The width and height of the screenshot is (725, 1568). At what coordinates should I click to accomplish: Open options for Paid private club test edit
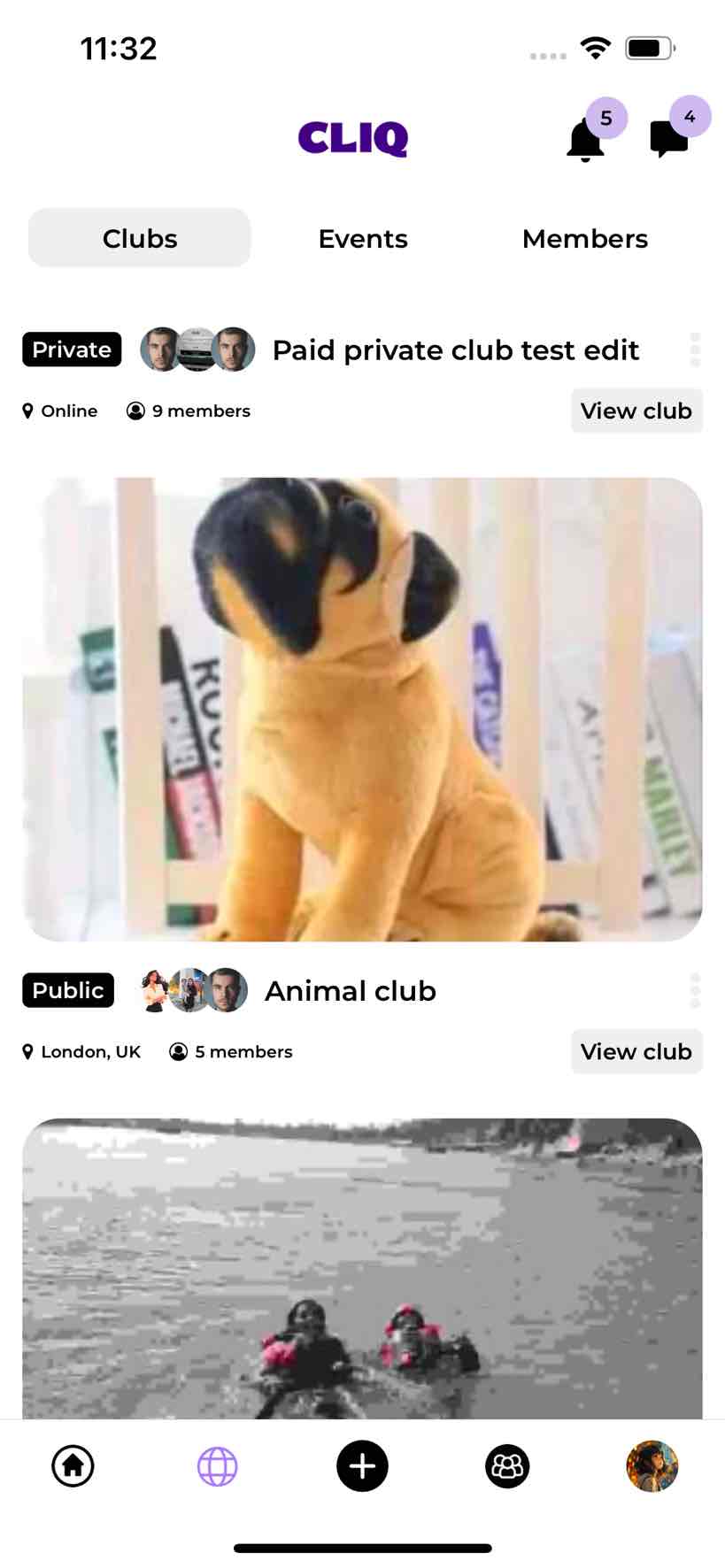coord(695,350)
